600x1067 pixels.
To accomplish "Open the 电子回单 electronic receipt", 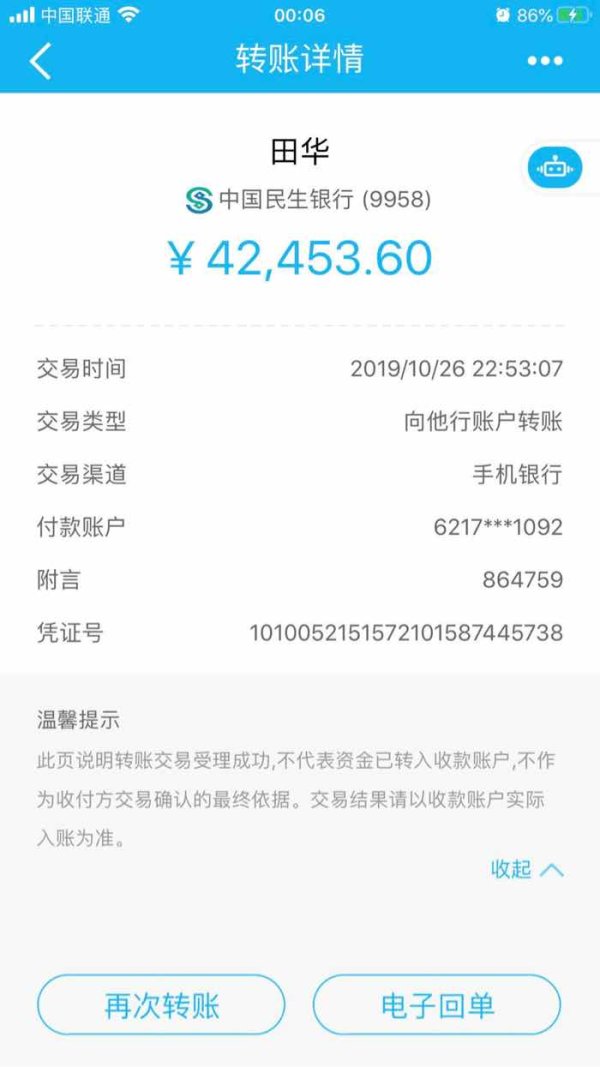I will click(437, 1004).
